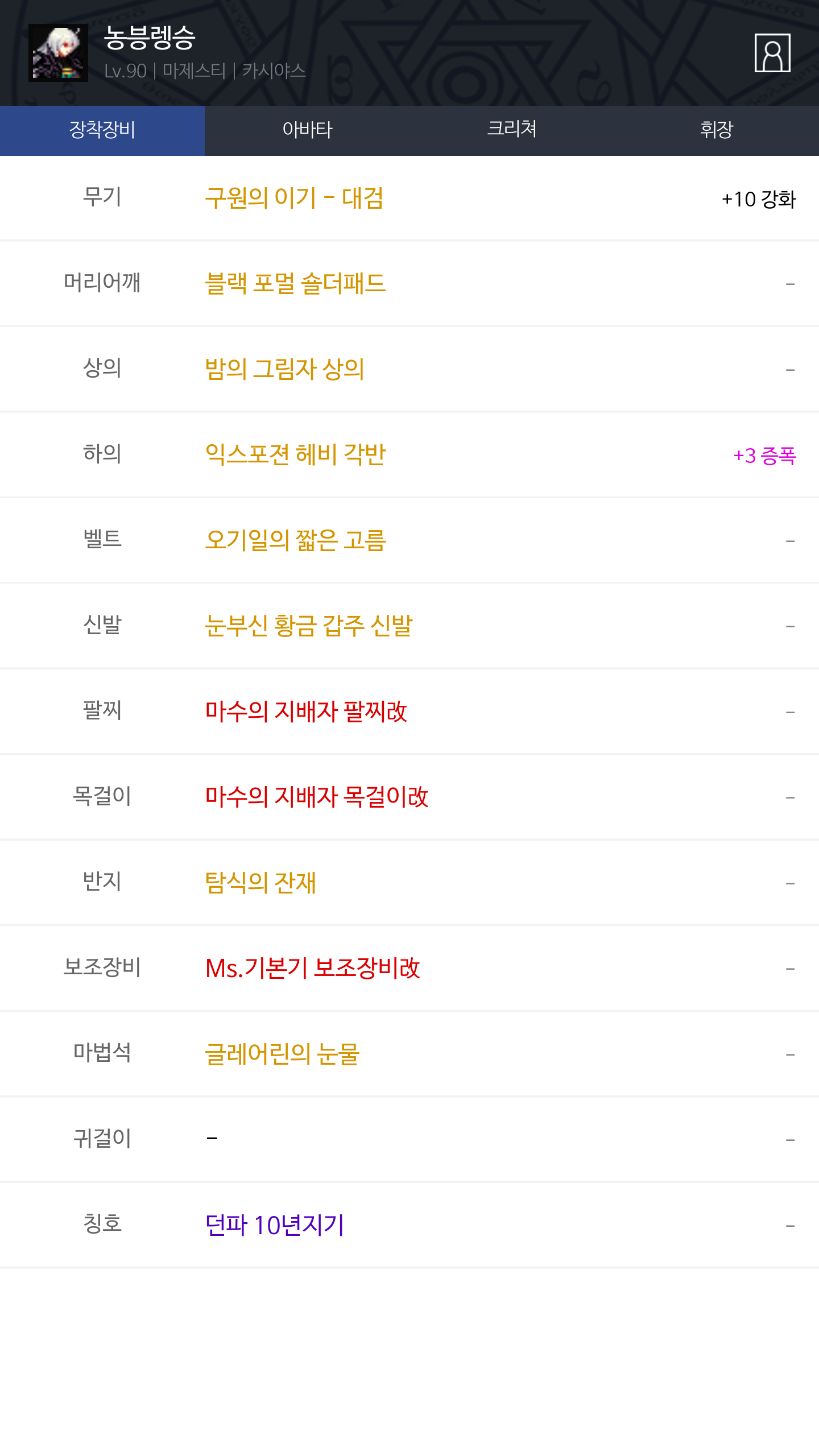
Task: Open weapon item 구원의 이기 - 대검
Action: coord(294,198)
